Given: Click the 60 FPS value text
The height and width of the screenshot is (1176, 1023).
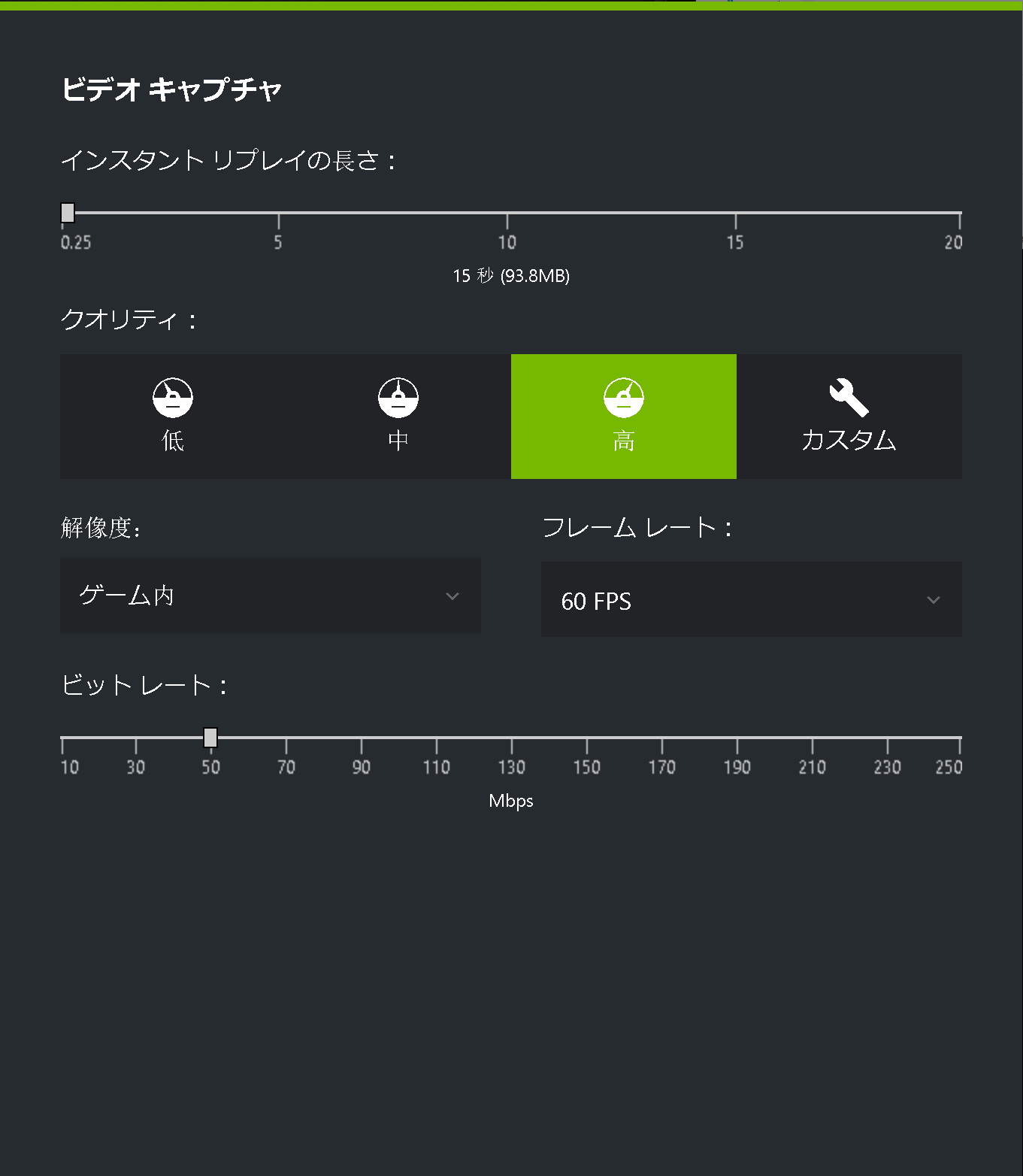Looking at the screenshot, I should (x=597, y=600).
